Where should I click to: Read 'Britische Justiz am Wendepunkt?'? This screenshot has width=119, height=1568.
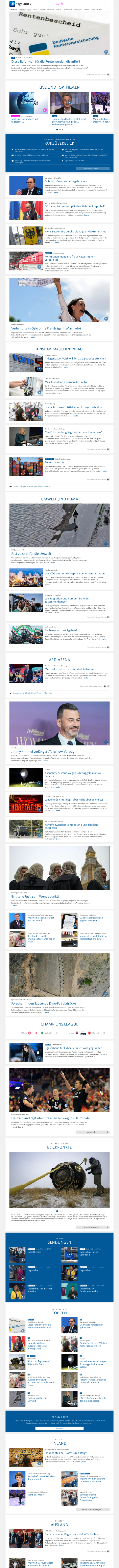35,896
